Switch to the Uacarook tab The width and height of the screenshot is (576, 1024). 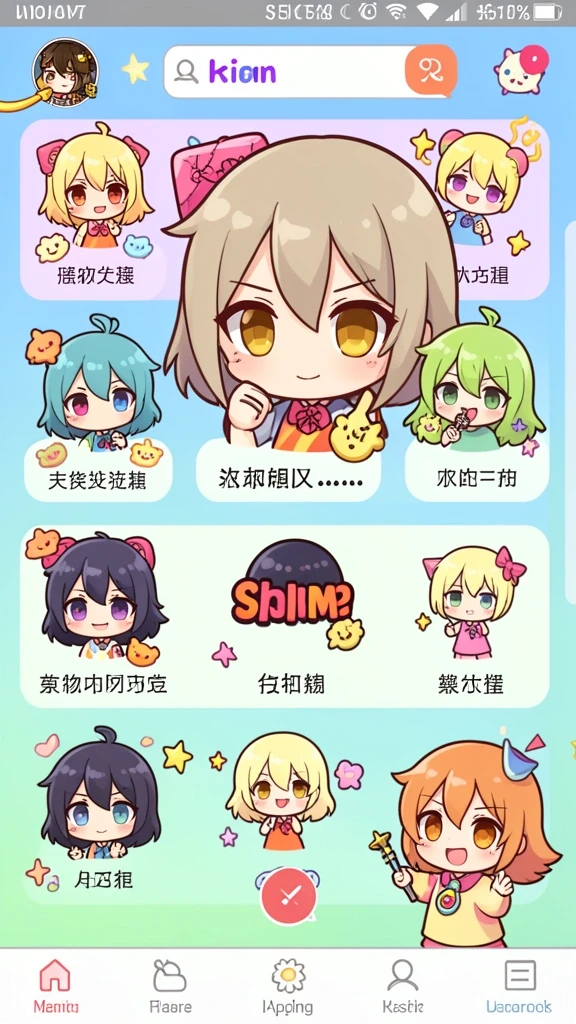(519, 986)
